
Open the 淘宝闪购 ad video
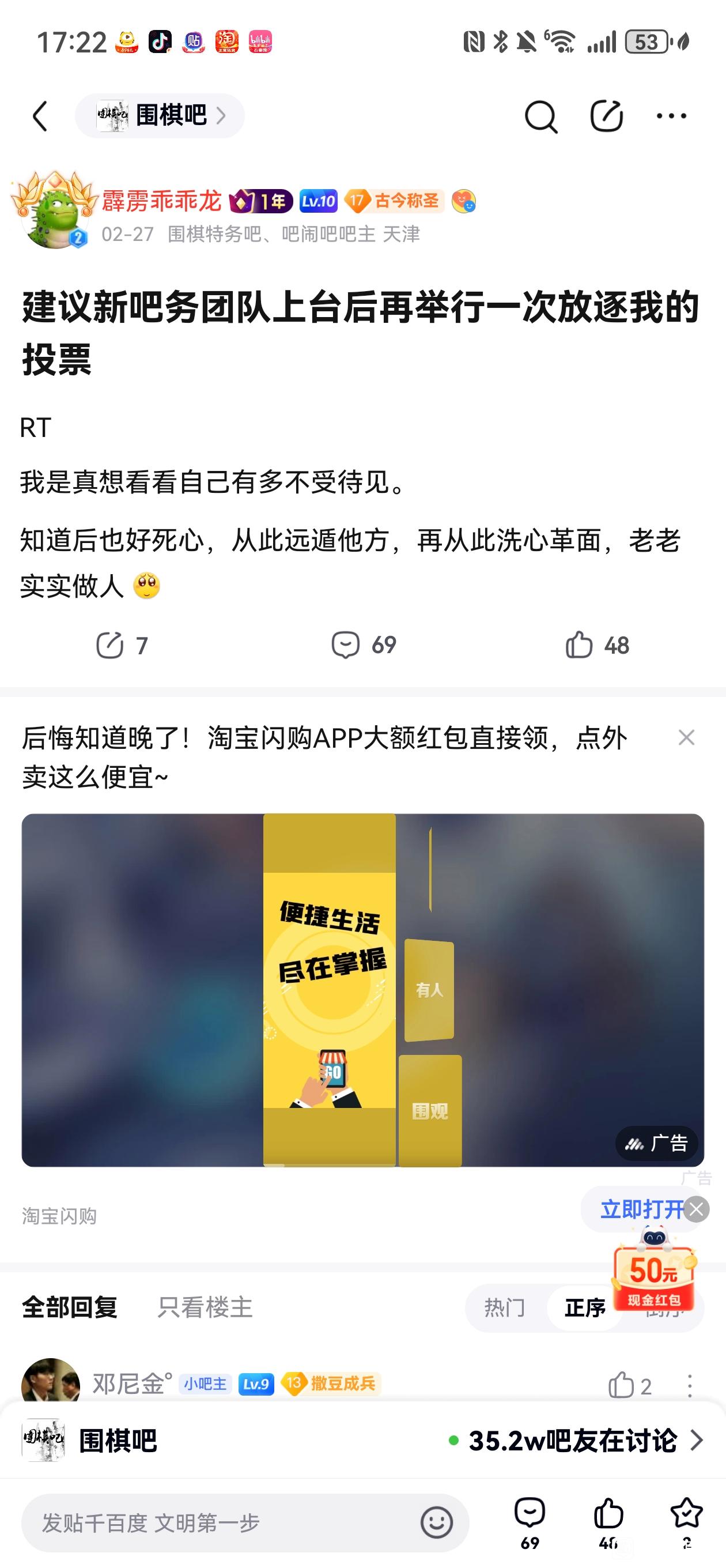coord(362,990)
